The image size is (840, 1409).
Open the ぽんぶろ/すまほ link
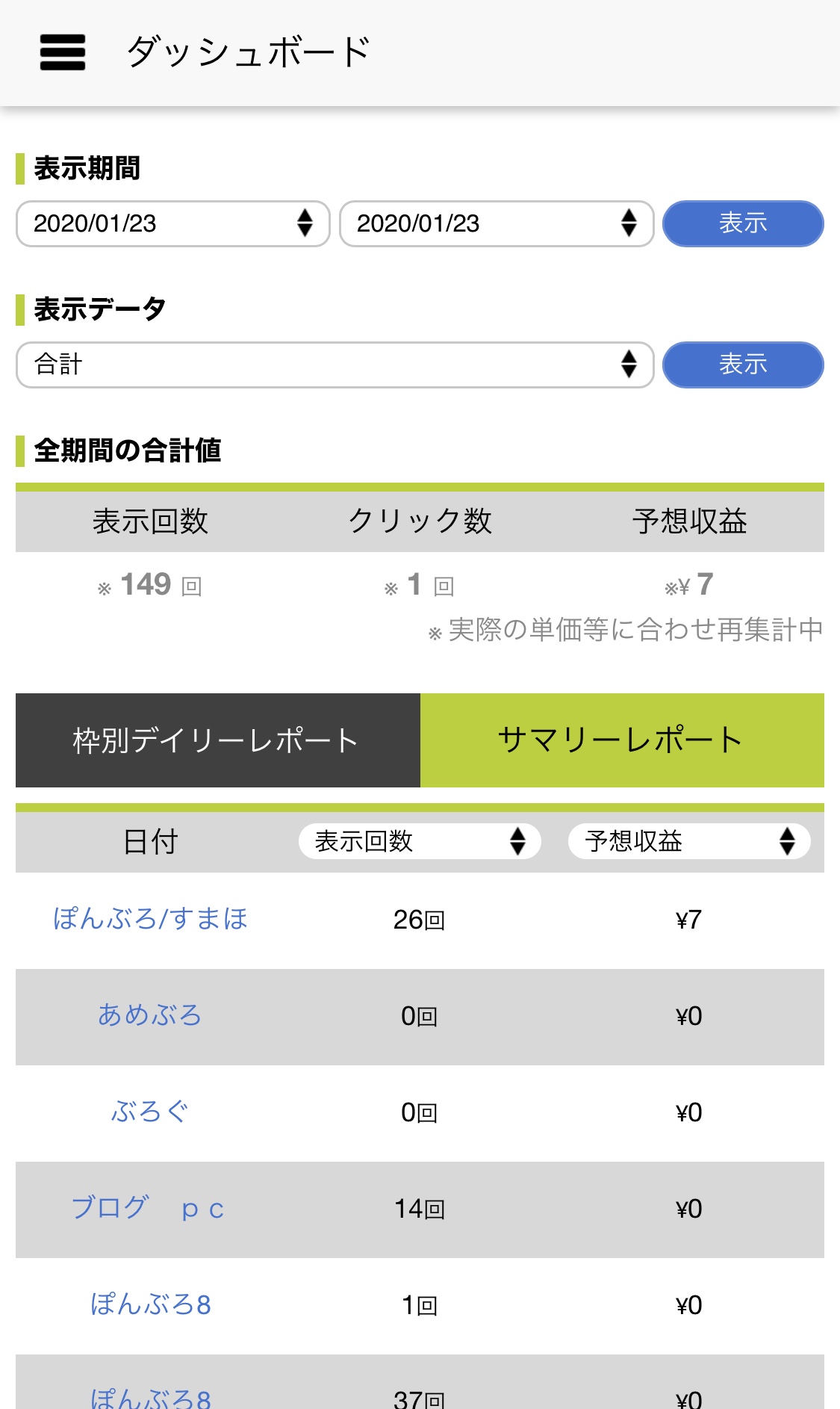pos(150,919)
